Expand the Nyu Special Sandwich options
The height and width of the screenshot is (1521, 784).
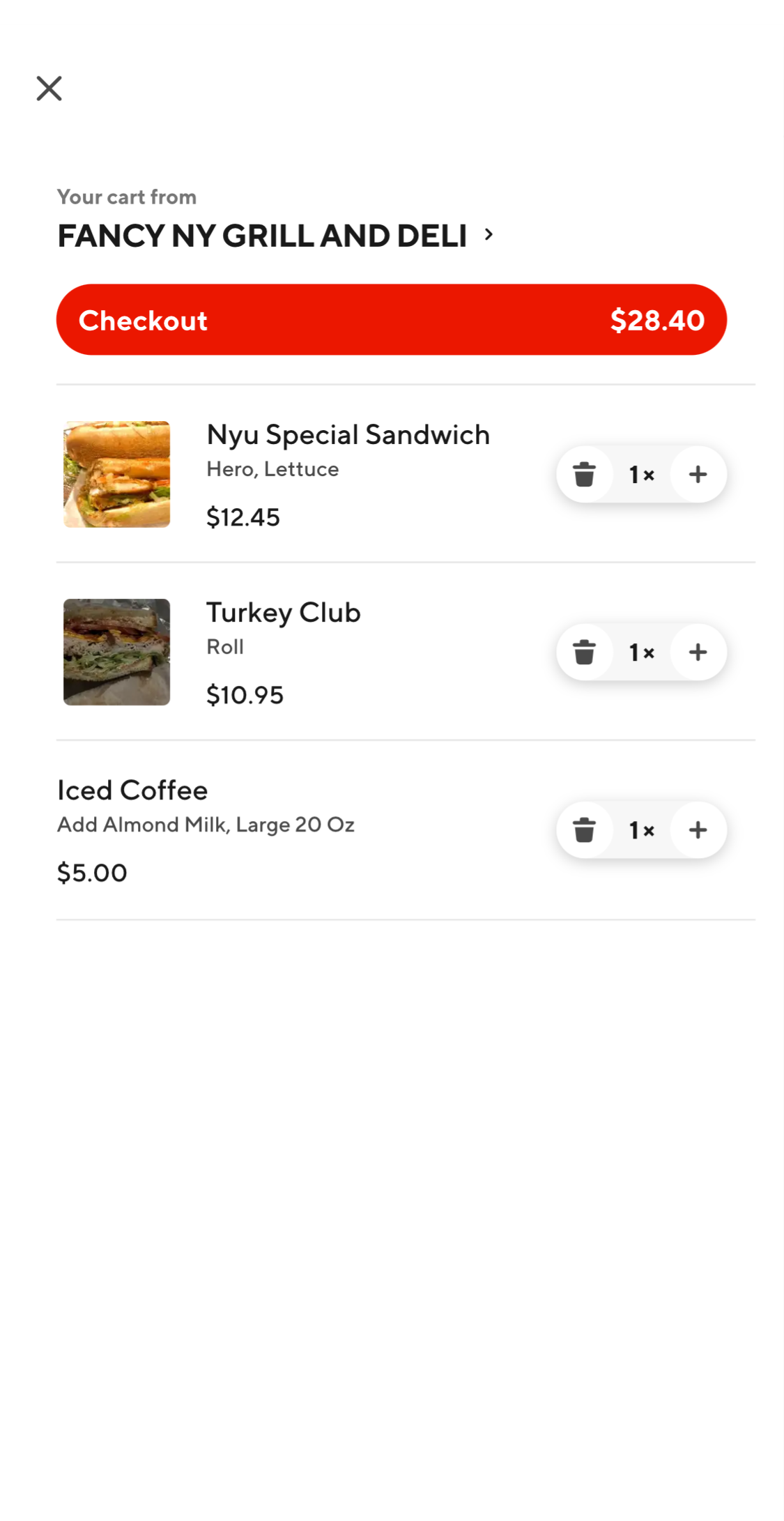348,434
